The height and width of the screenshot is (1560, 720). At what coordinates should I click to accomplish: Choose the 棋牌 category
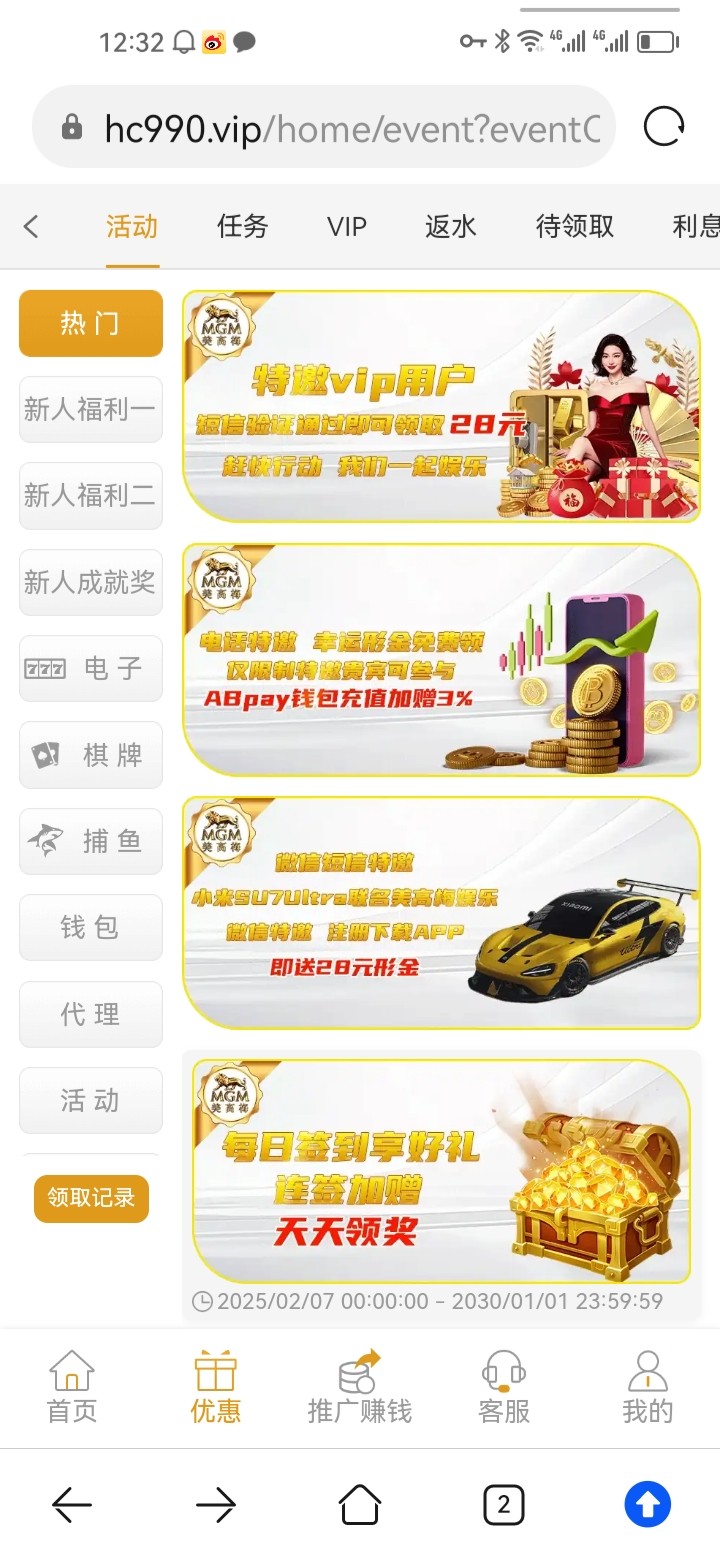tap(90, 755)
